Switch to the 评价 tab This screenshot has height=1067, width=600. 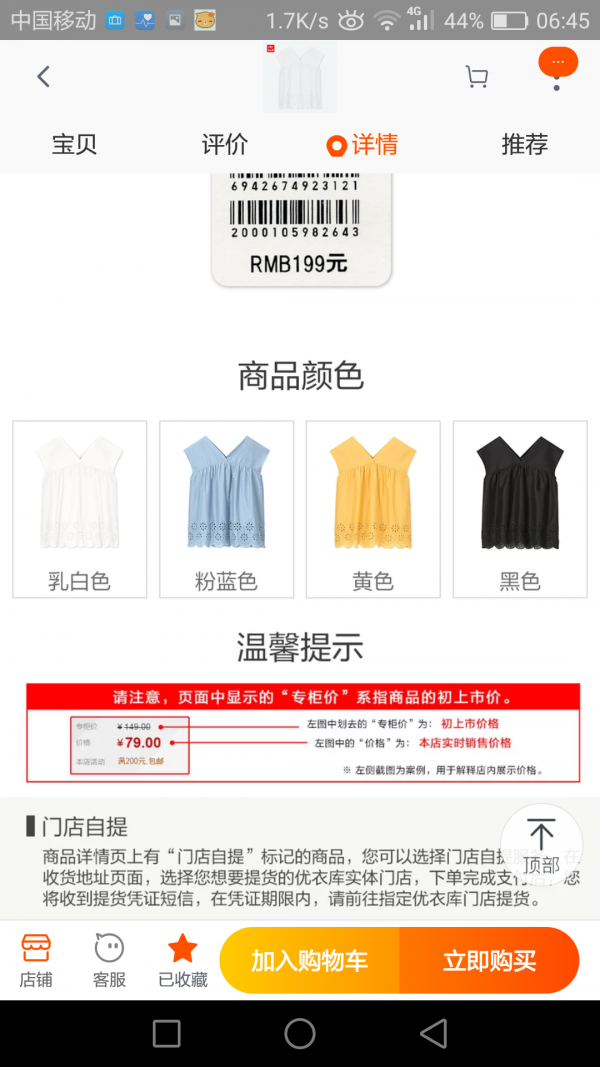pos(225,145)
